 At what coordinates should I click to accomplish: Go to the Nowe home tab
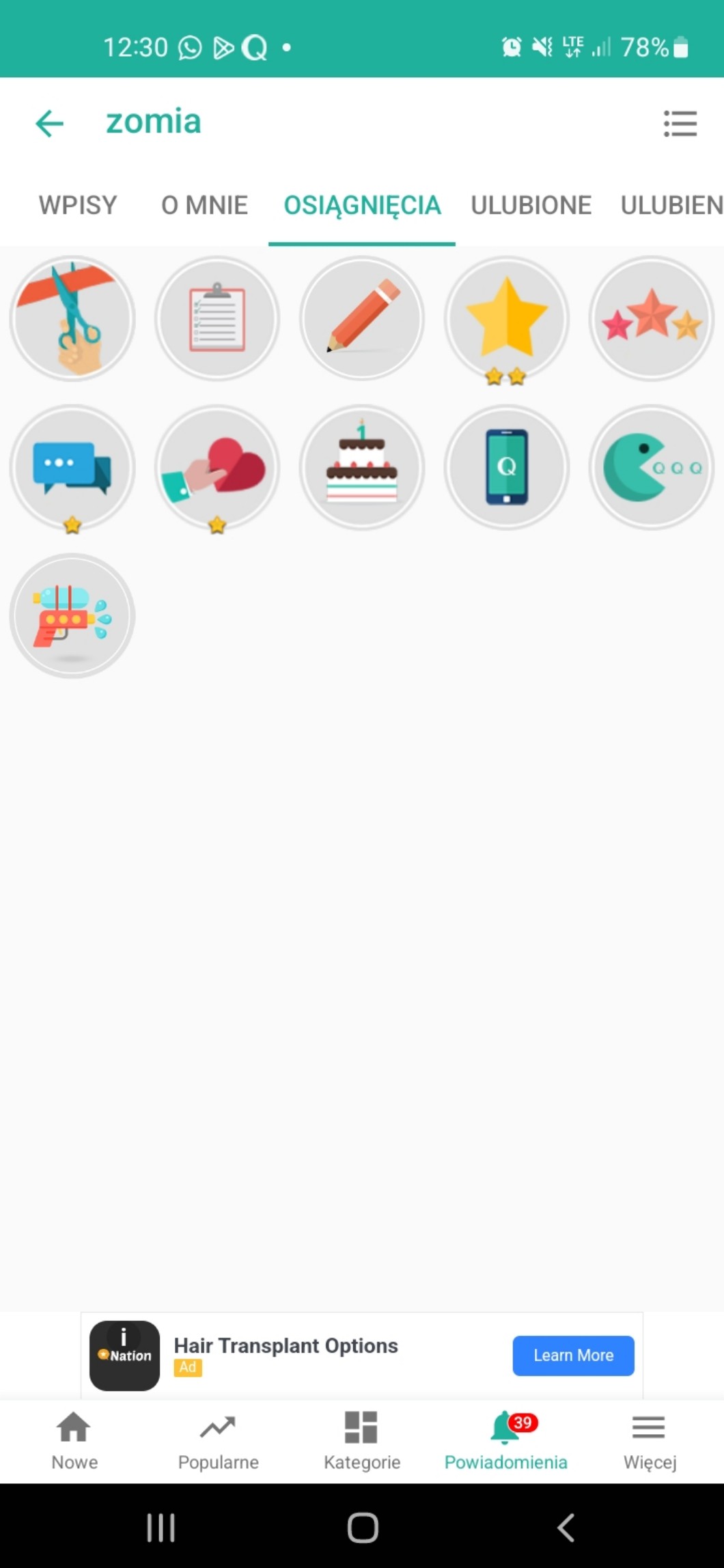coord(74,1441)
